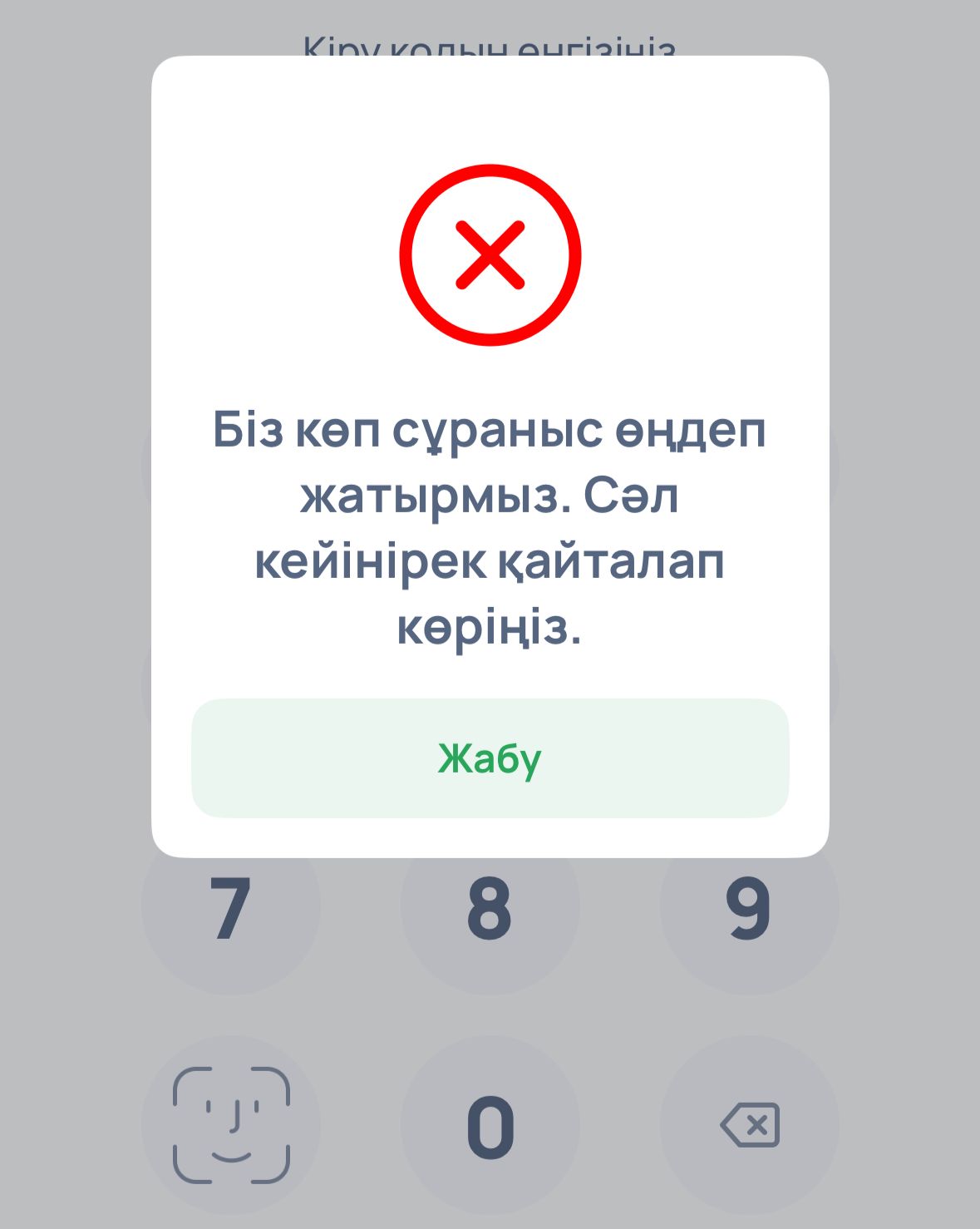Delete the last PIN digit with backspace
980x1229 pixels.
pos(750,1125)
